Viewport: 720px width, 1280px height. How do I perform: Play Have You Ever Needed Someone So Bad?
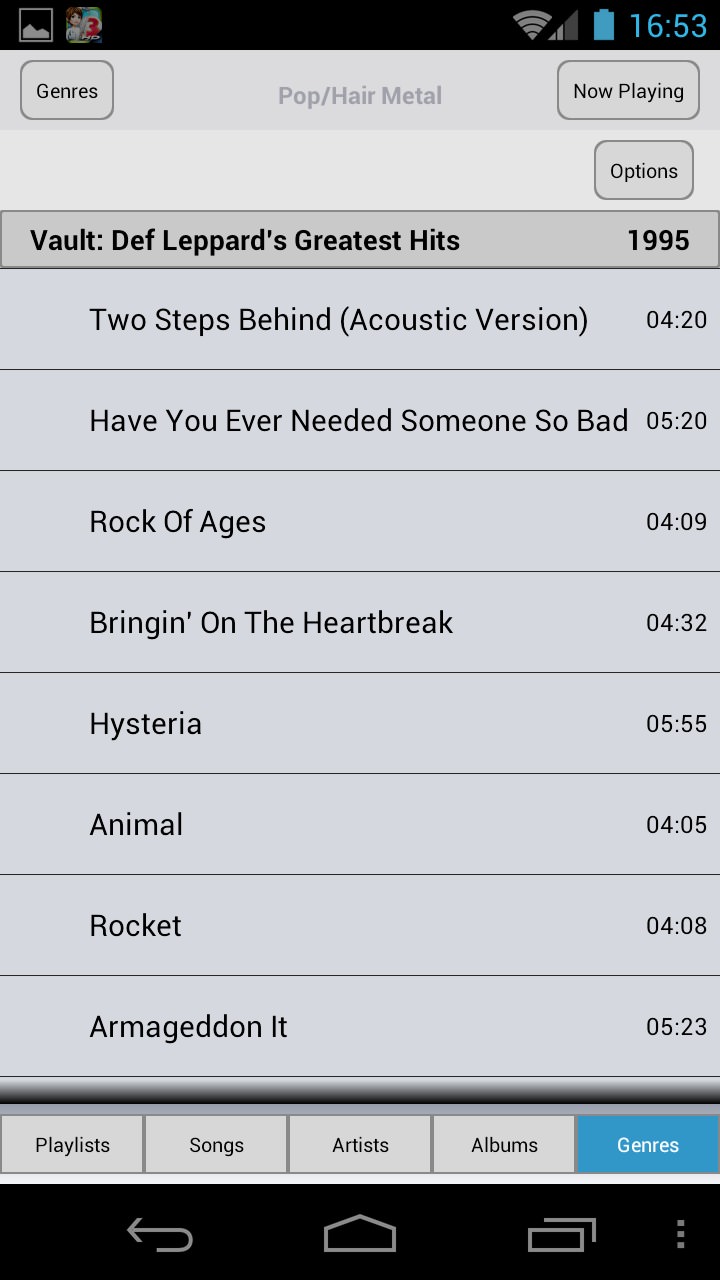coord(360,421)
